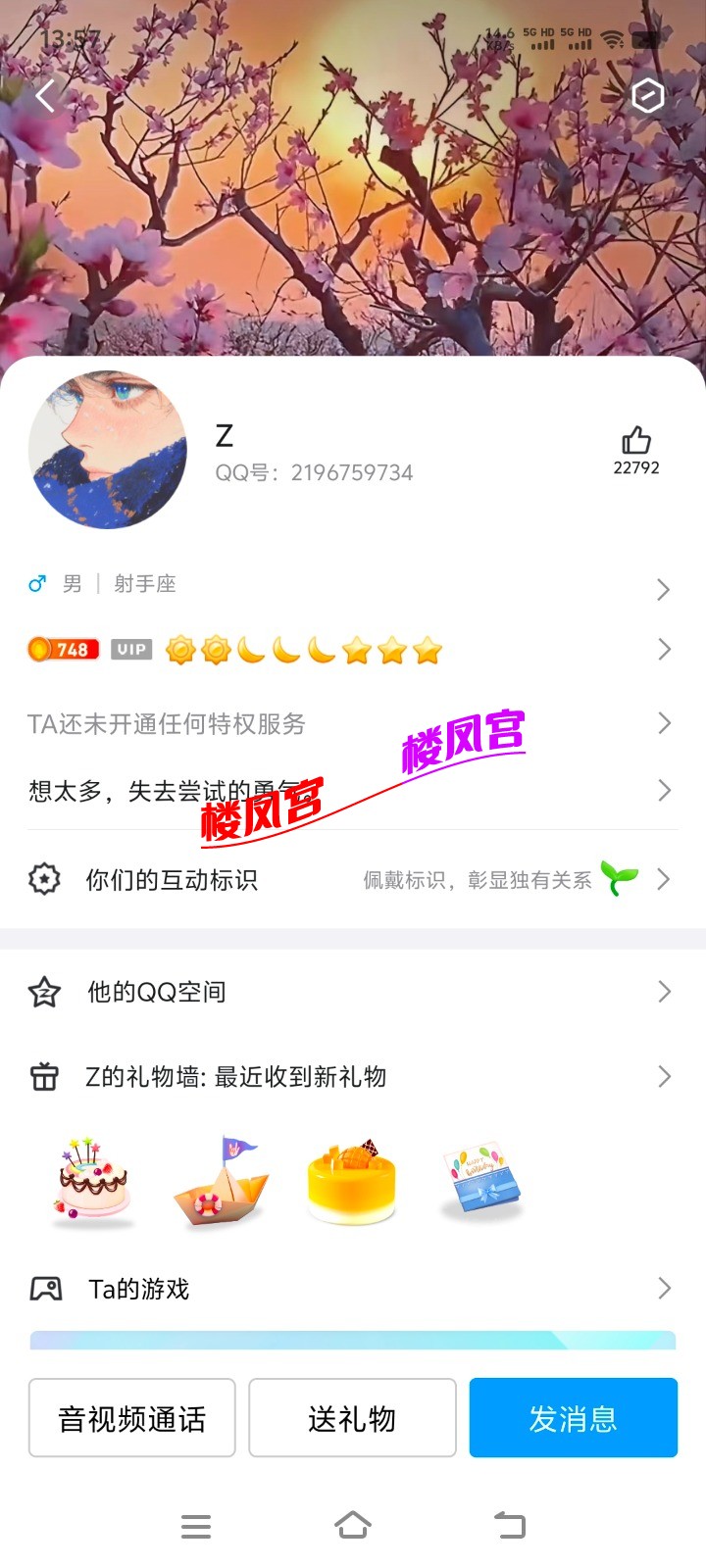Screen dimensions: 706x1568
Task: Expand the personal signature row chevron
Action: (663, 789)
